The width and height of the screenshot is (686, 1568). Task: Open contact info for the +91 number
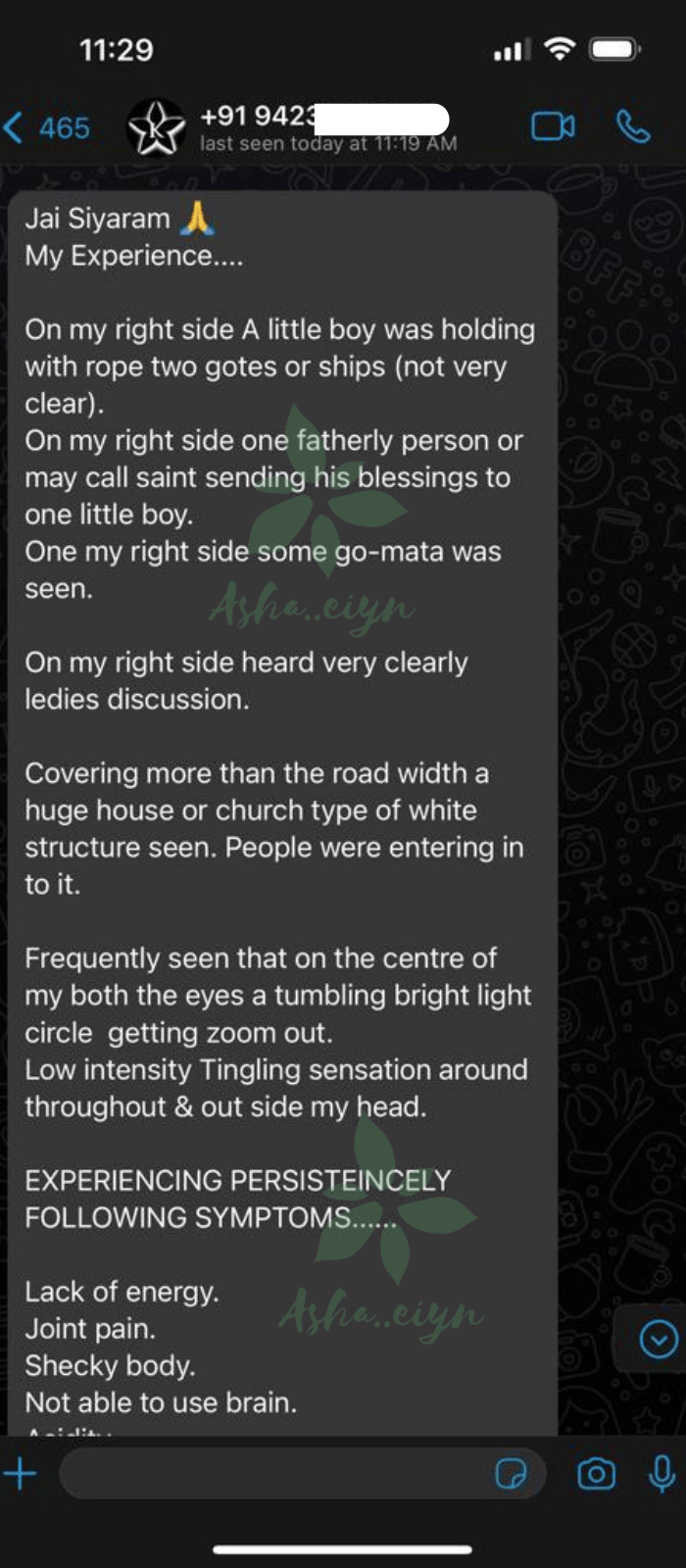click(323, 128)
